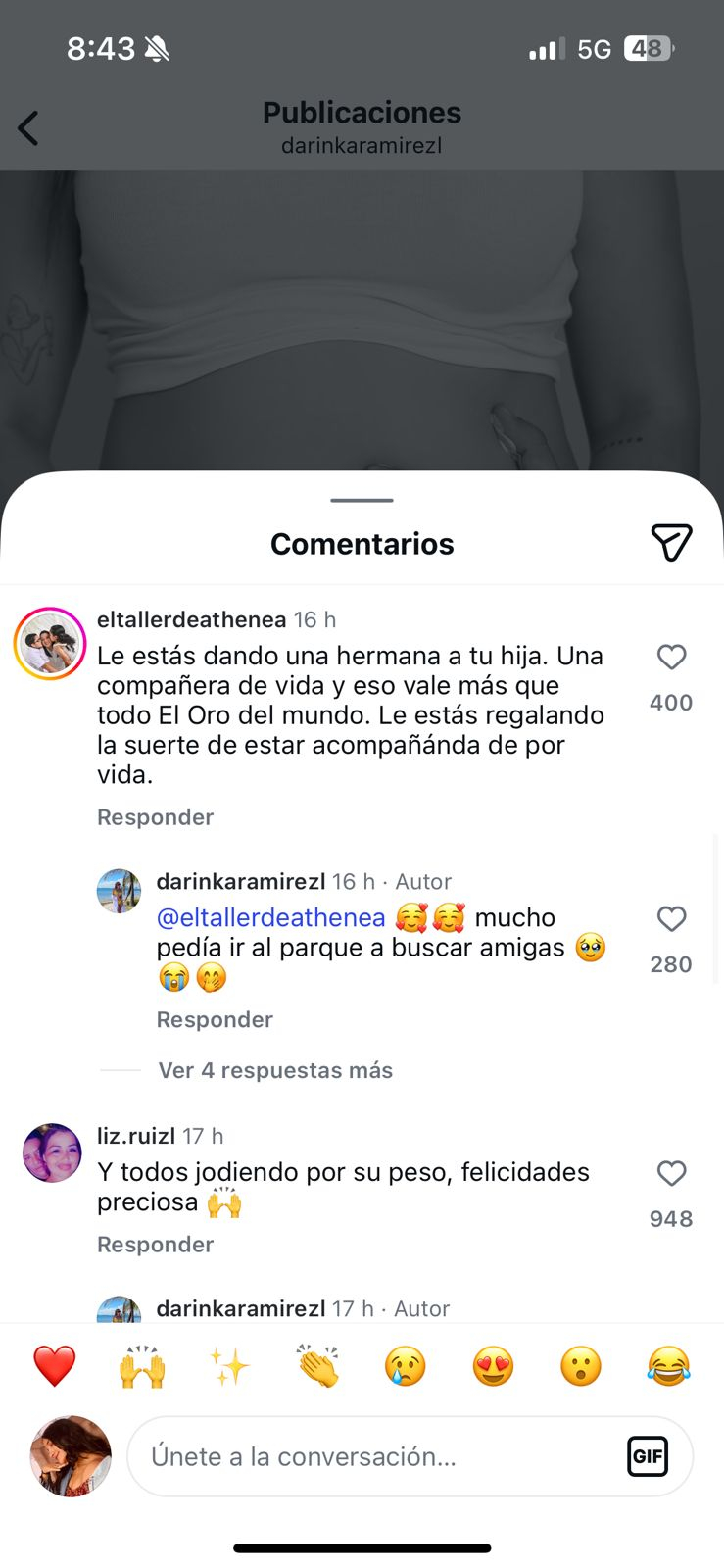Viewport: 724px width, 1568px height.
Task: Tap the back arrow to exit Publicaciones
Action: 28,127
